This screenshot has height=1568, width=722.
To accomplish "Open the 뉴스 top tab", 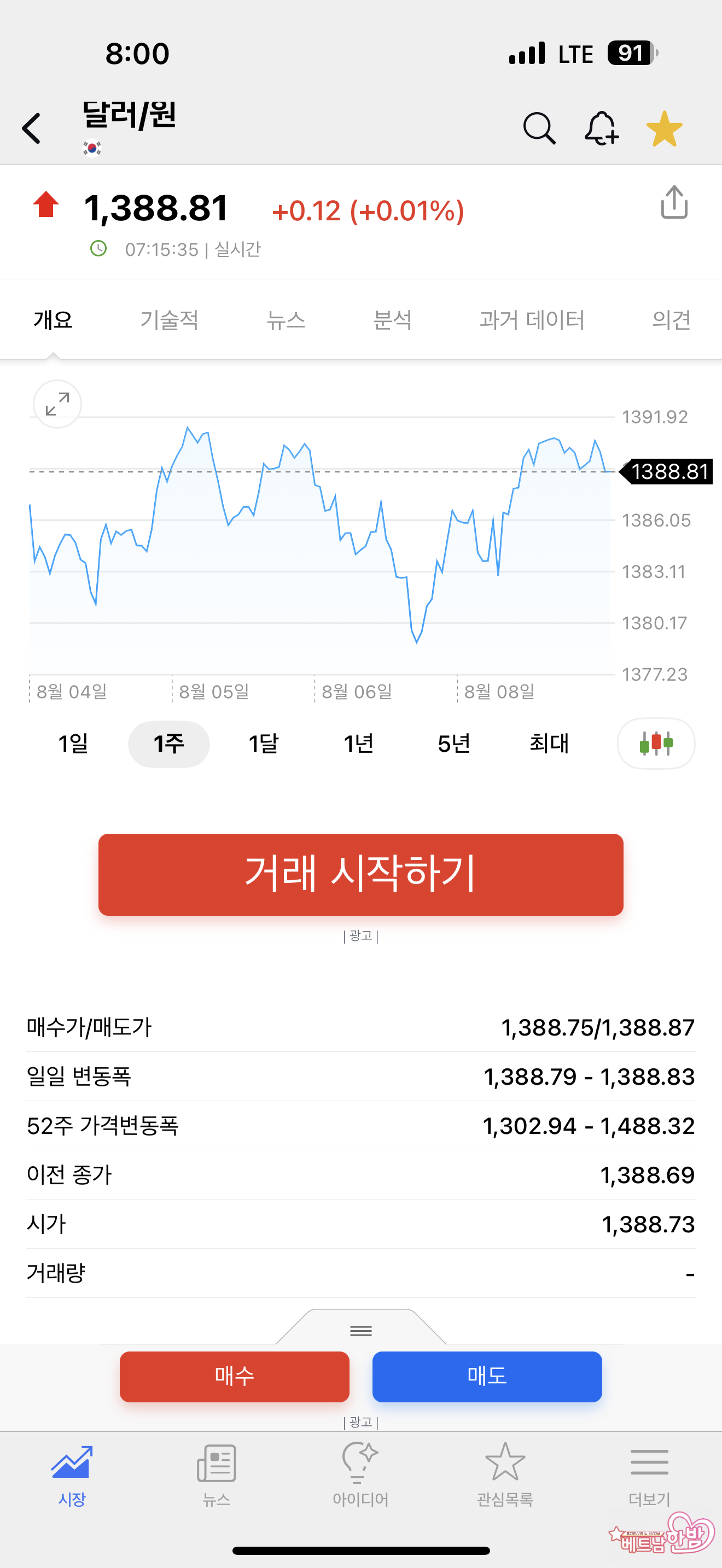I will pyautogui.click(x=286, y=320).
